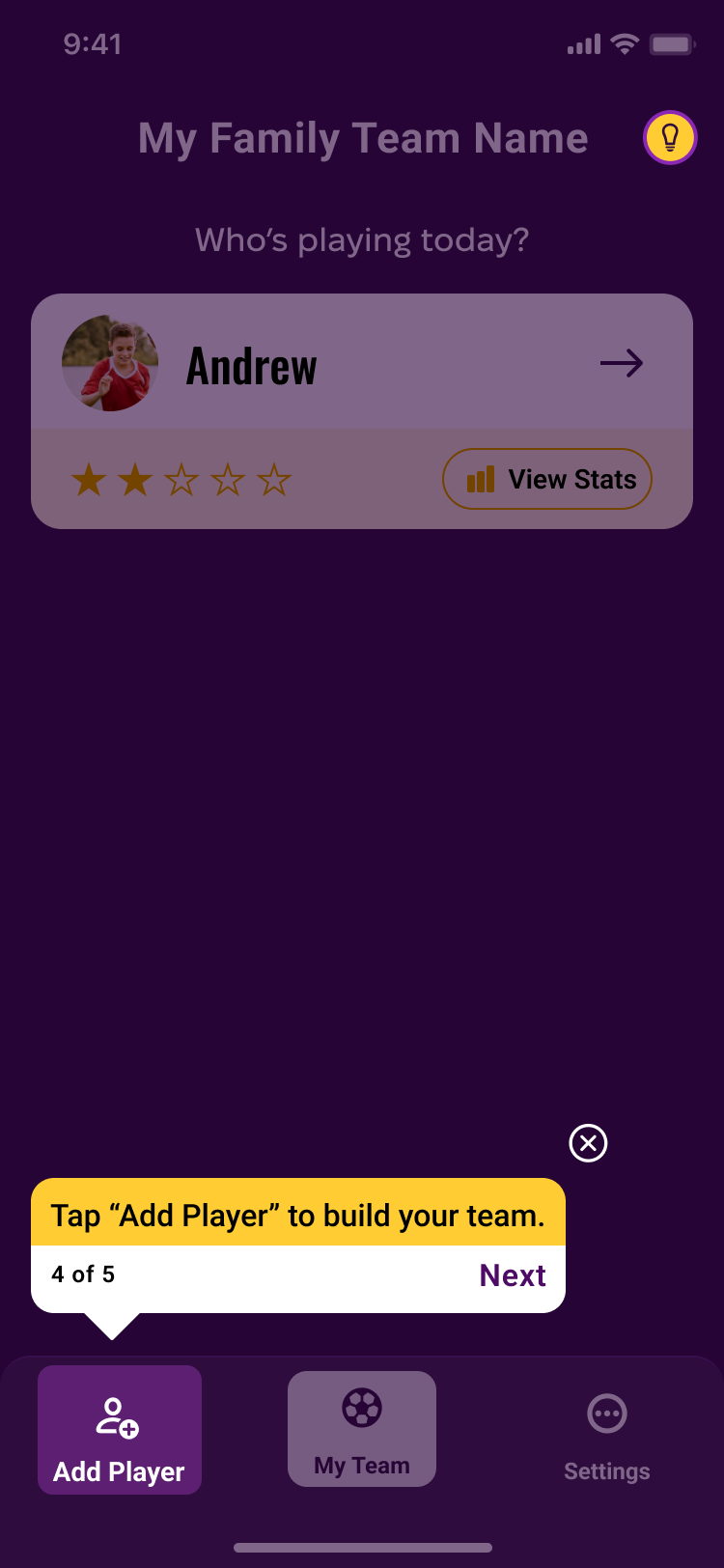This screenshot has height=1568, width=724.
Task: Select the Add Player tab
Action: [120, 1430]
